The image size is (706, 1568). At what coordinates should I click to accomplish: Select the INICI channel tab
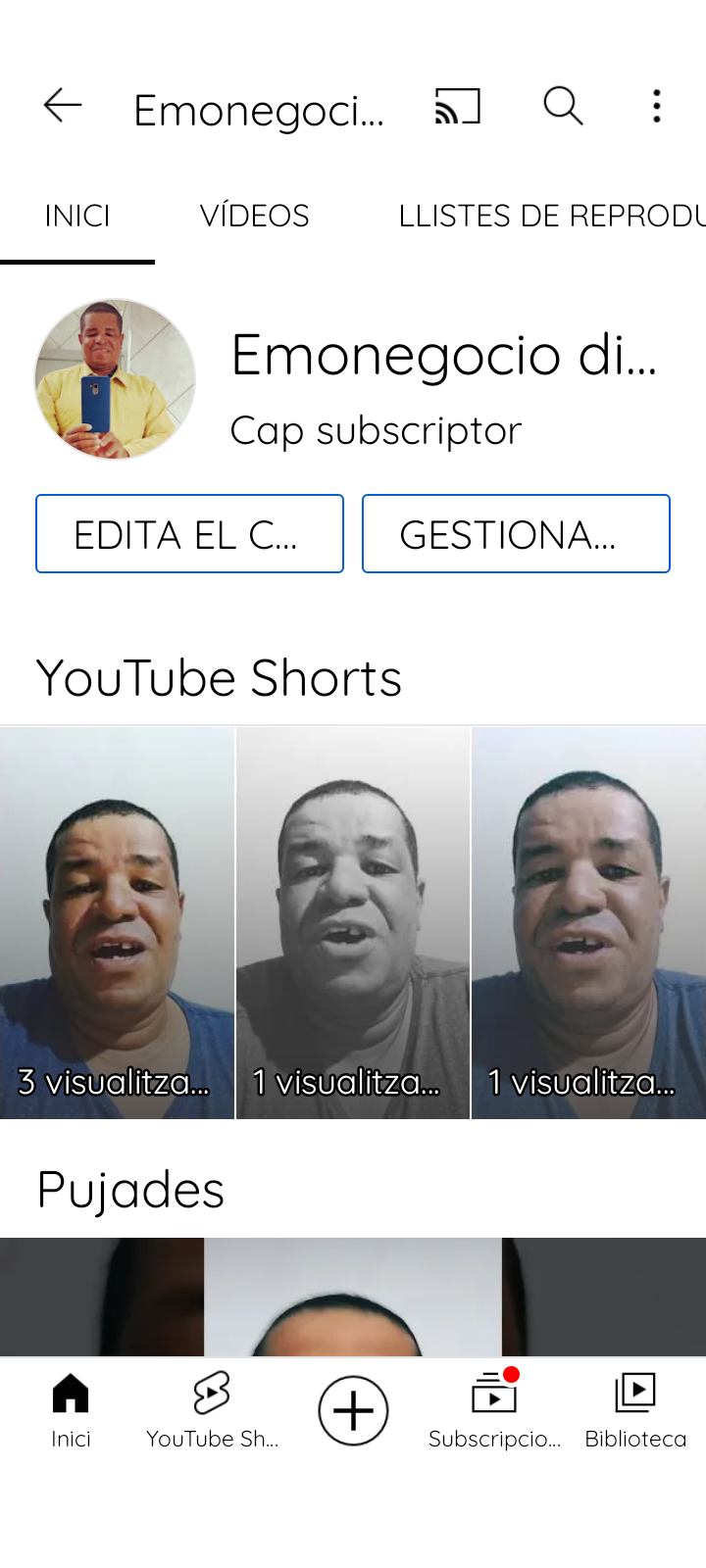point(77,216)
